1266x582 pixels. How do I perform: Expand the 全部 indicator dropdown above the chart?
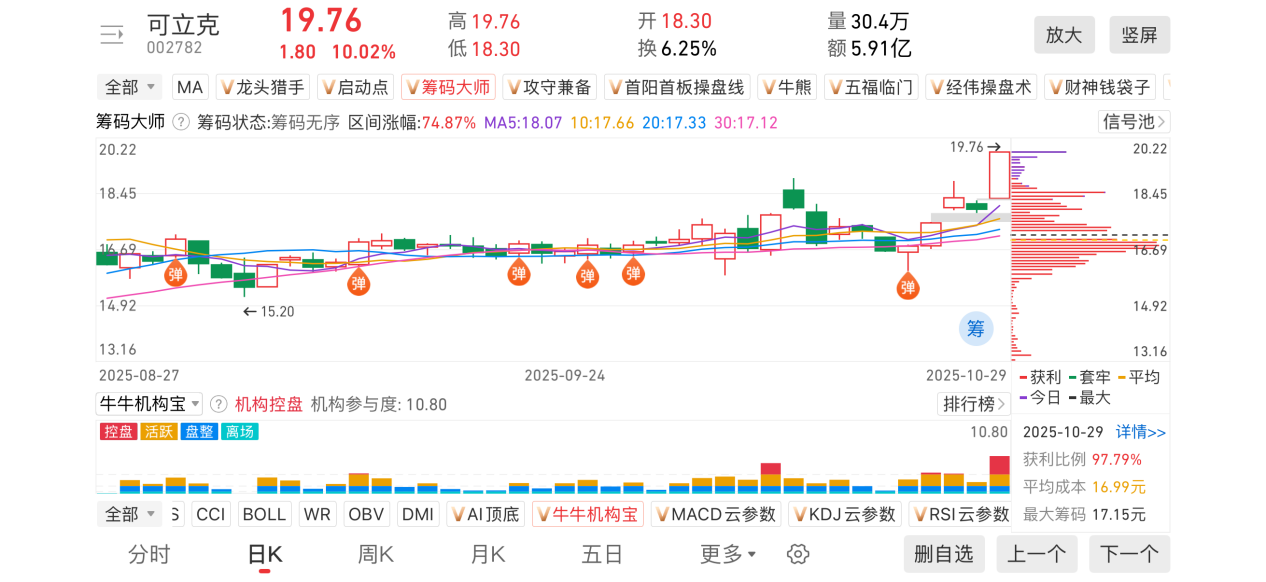(x=130, y=87)
